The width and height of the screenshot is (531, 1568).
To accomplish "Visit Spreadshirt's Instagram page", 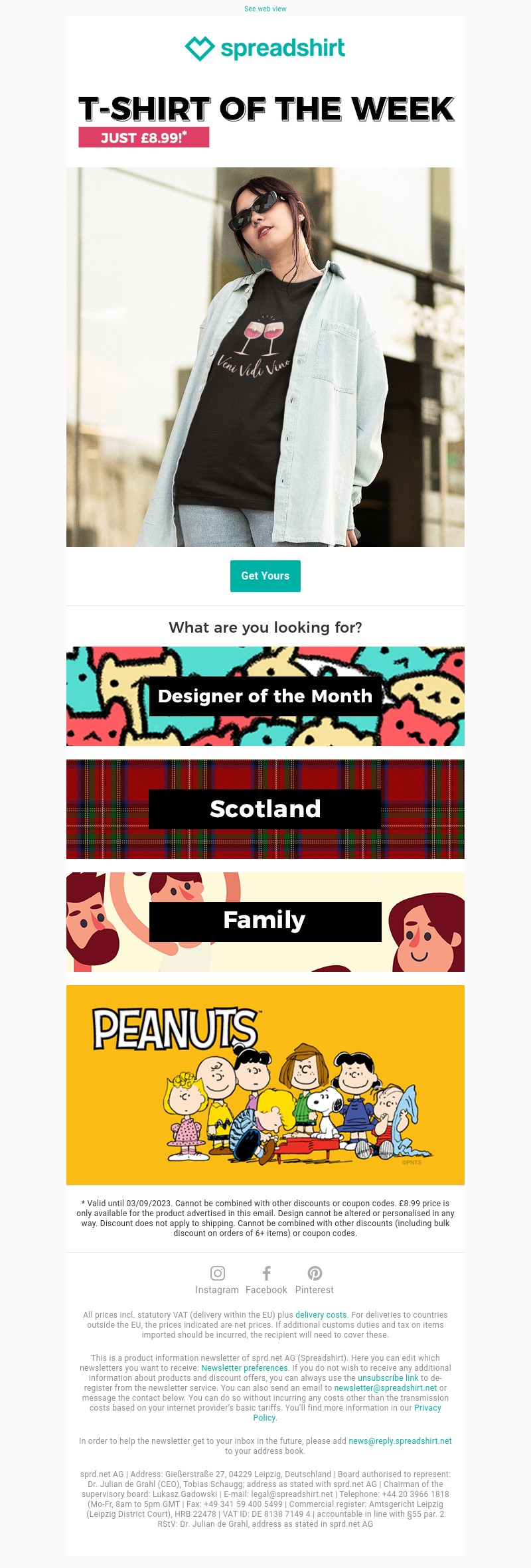I will click(217, 1281).
